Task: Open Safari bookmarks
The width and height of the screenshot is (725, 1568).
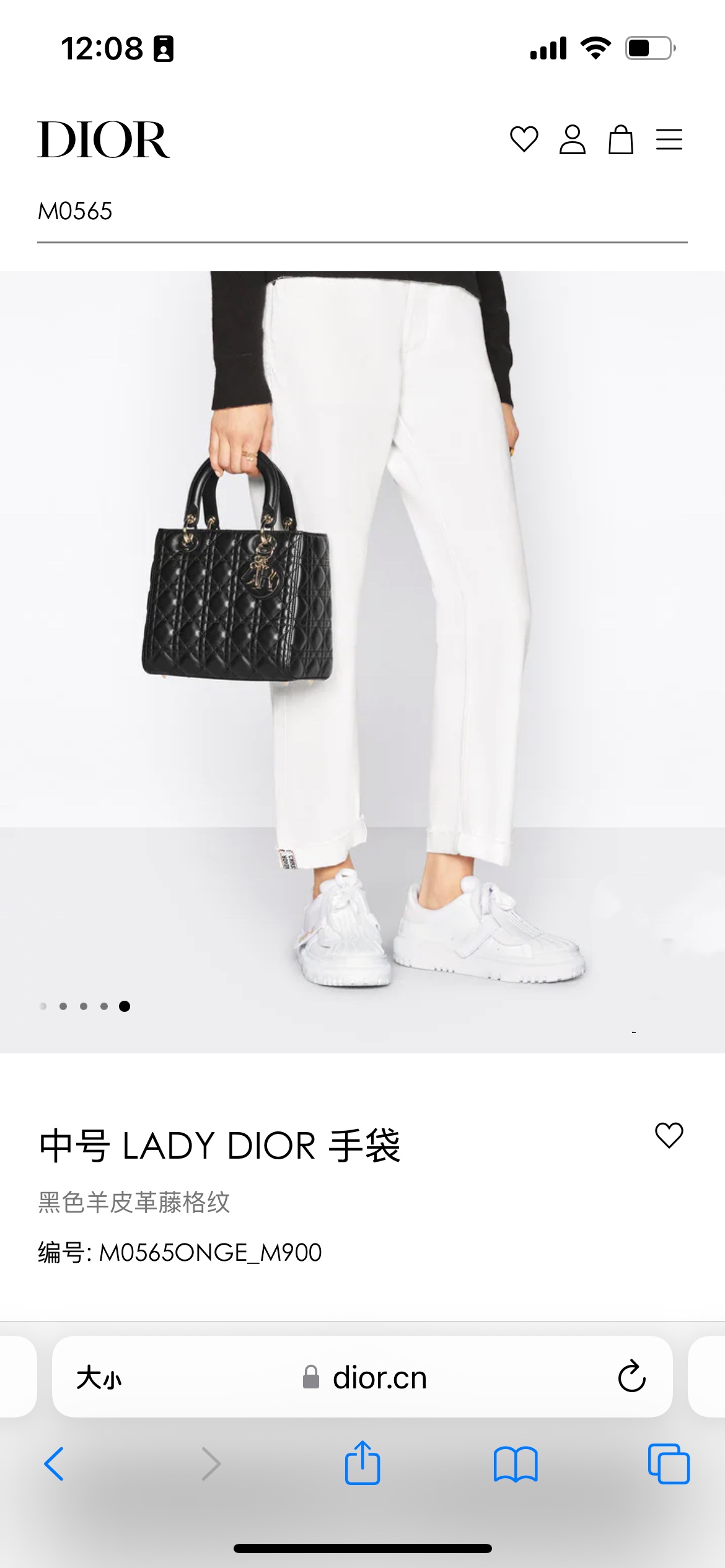Action: tap(515, 1464)
